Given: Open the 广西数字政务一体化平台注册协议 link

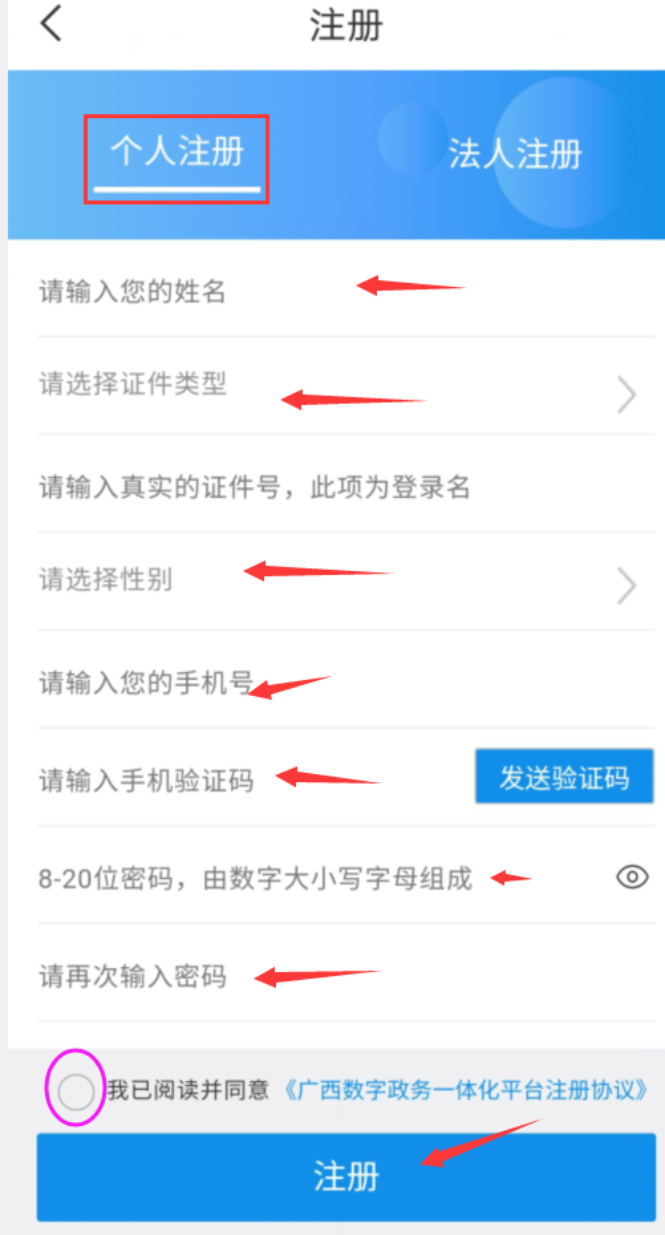Looking at the screenshot, I should (x=466, y=1090).
